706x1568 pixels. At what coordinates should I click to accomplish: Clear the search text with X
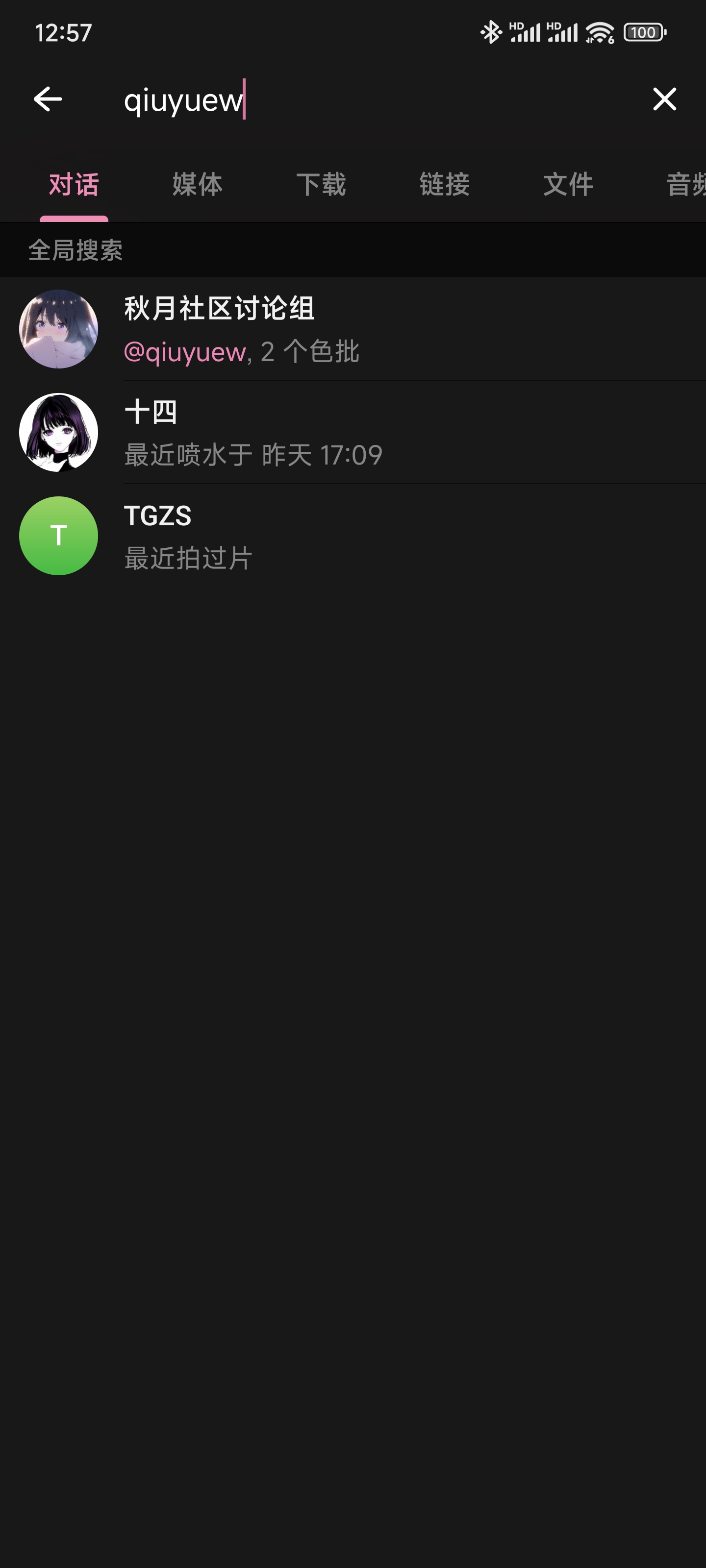(664, 99)
